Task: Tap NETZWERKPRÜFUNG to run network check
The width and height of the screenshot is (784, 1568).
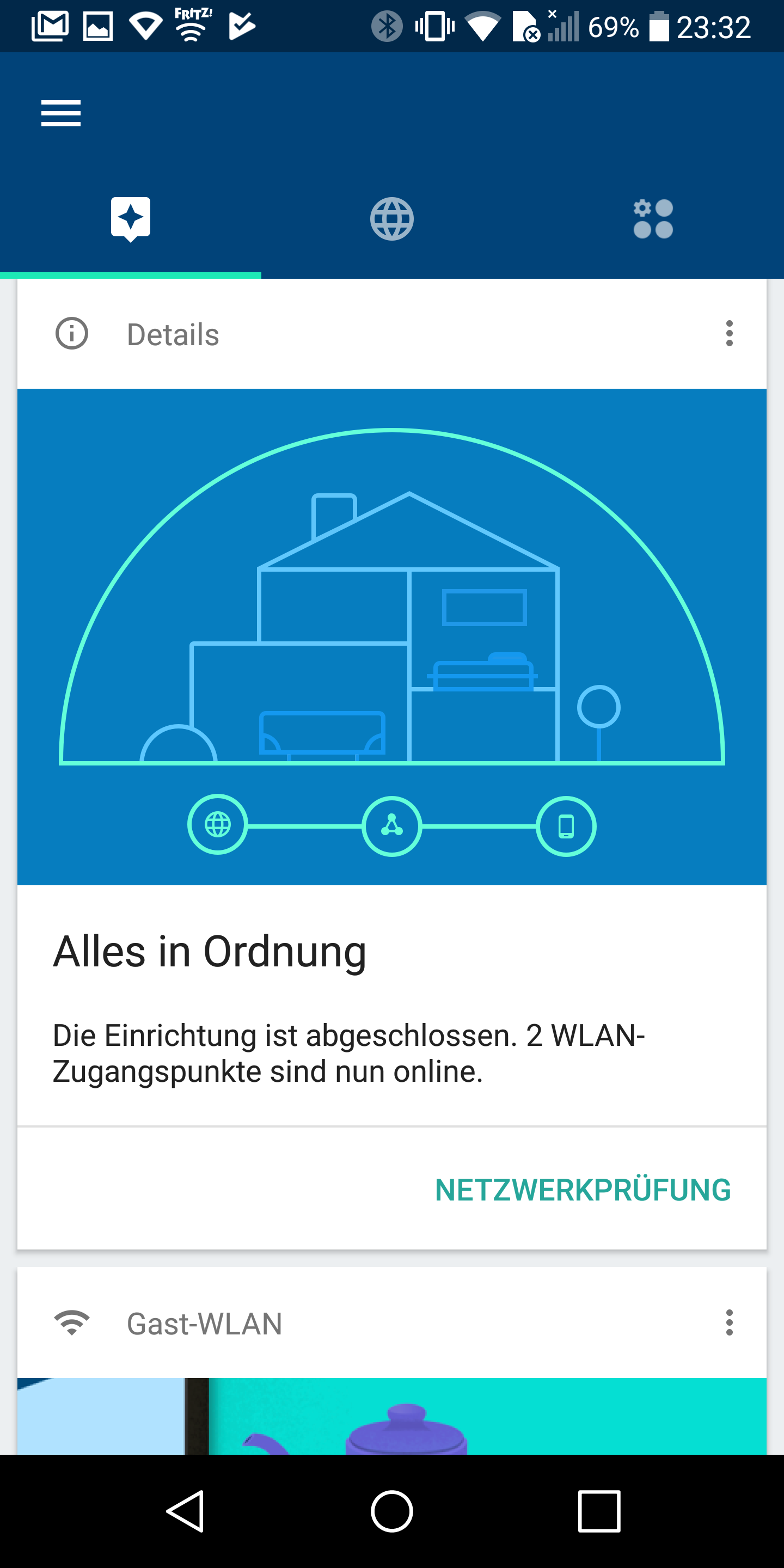Action: pos(583,1190)
